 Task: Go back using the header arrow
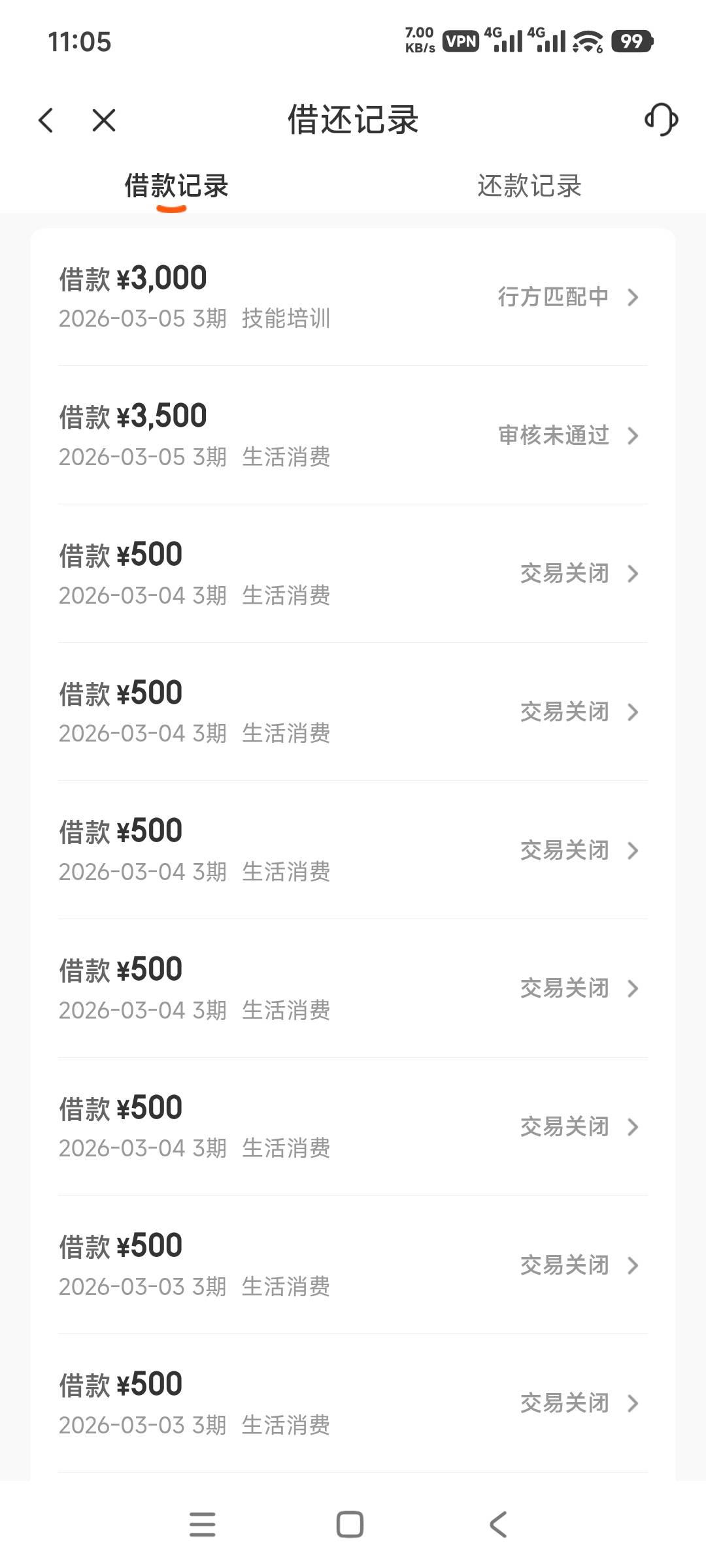tap(46, 120)
